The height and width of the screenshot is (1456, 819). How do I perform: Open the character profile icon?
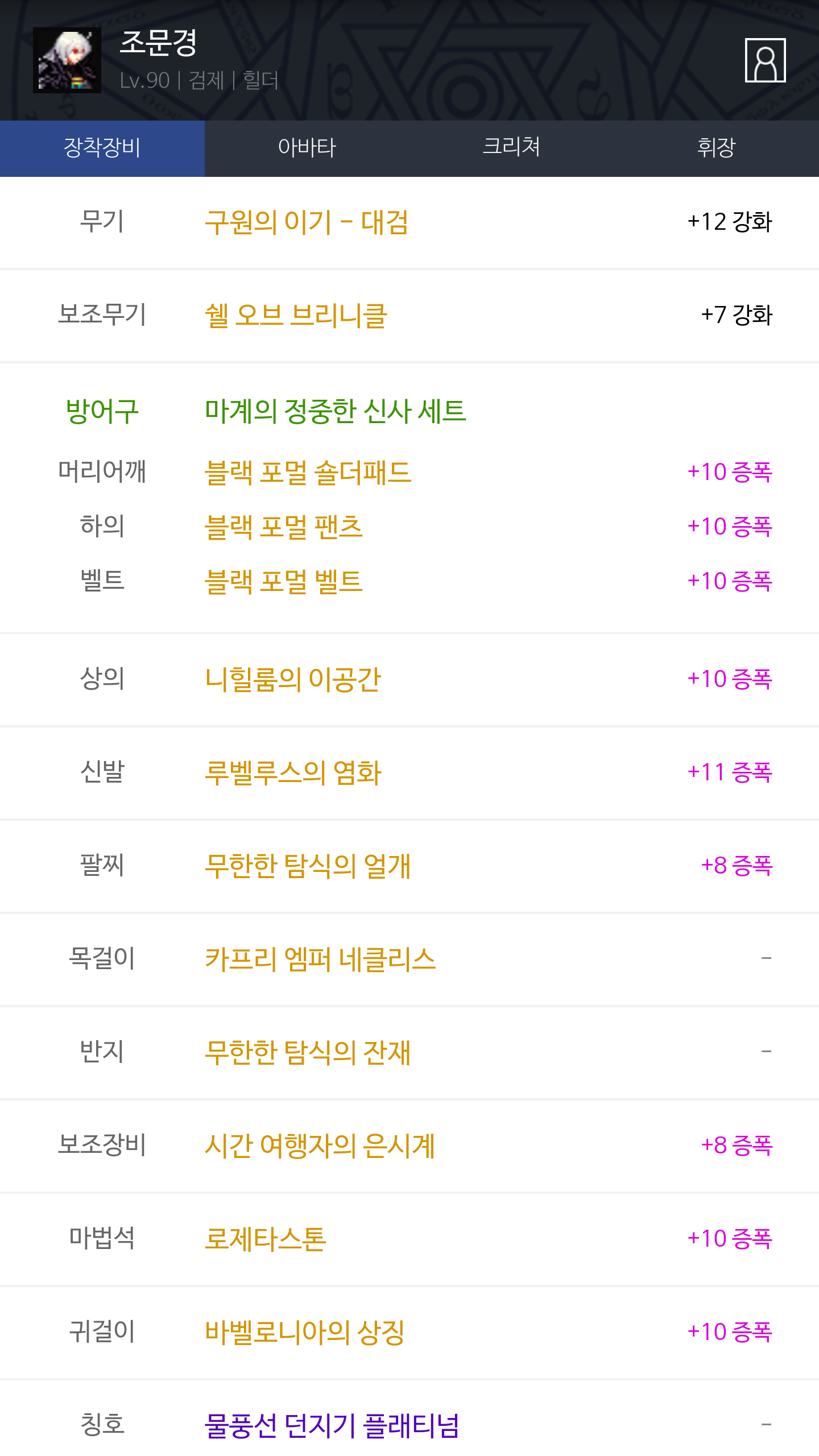point(765,60)
